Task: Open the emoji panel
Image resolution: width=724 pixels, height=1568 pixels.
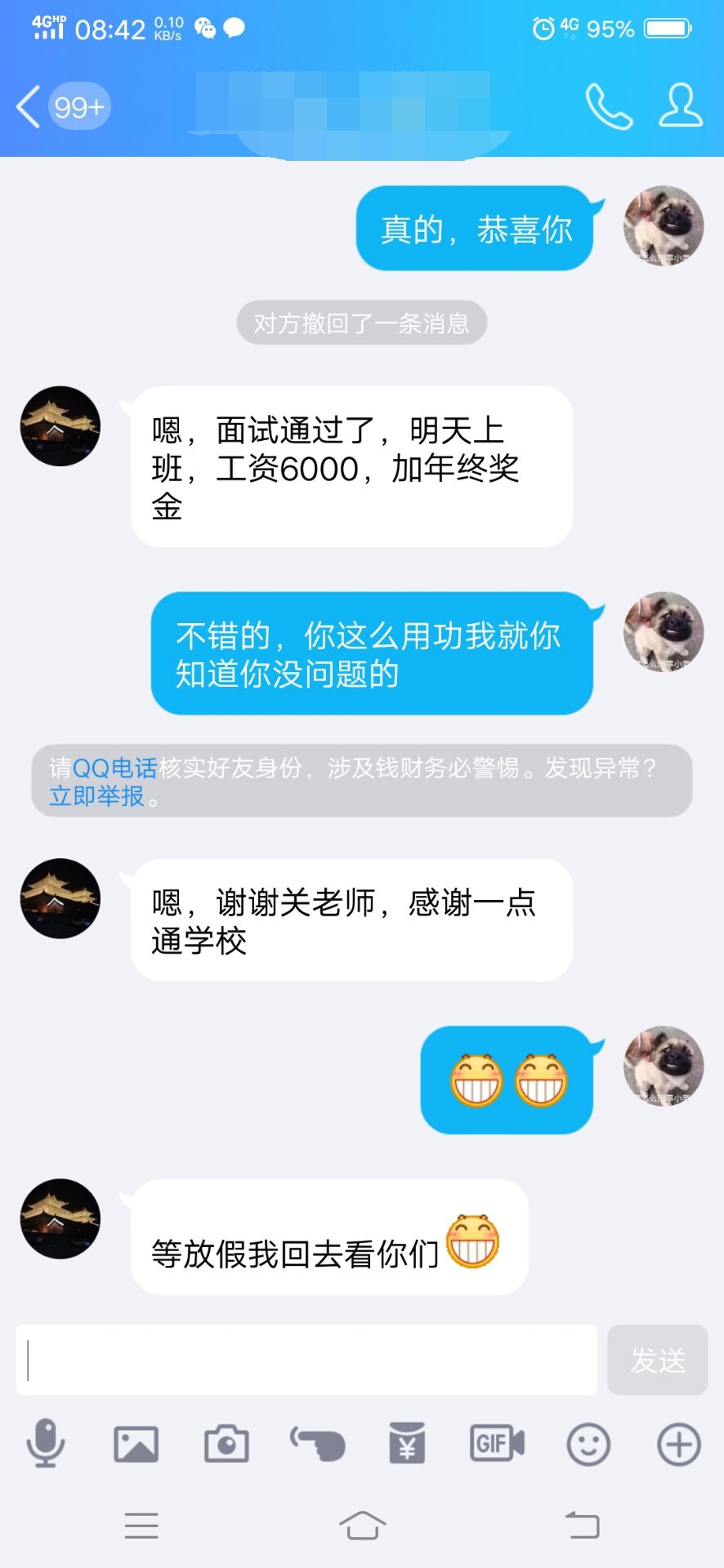Action: (588, 1444)
